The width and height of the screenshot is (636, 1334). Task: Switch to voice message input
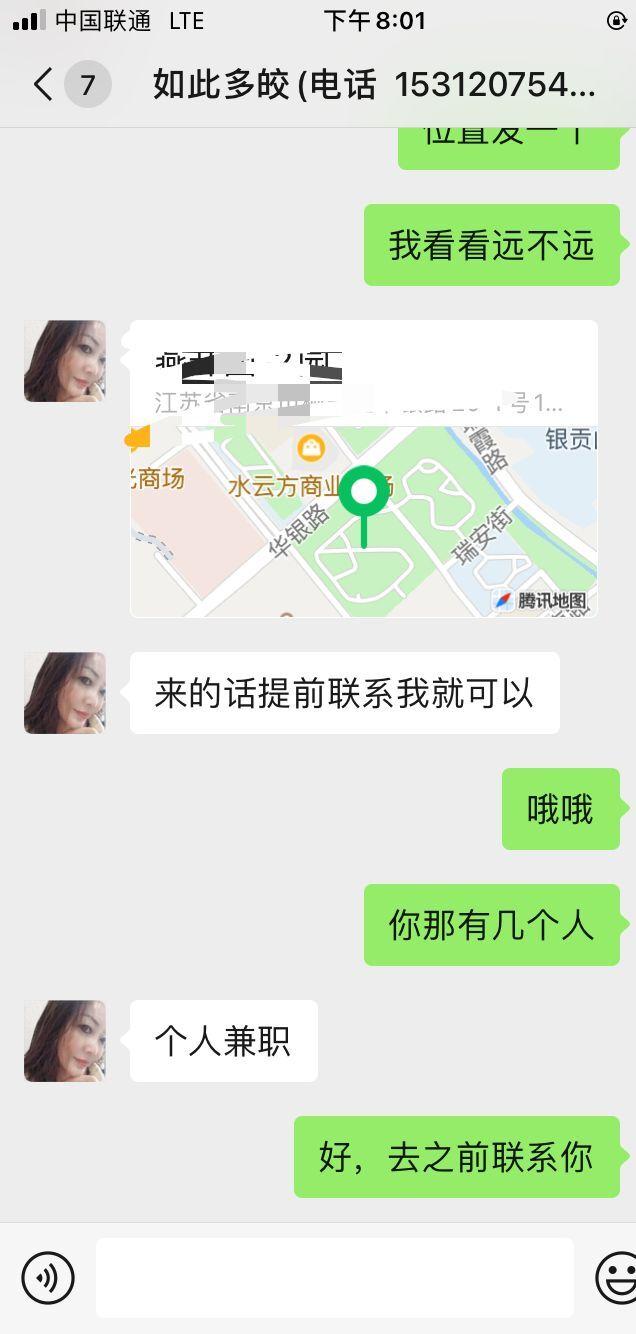[x=48, y=1277]
